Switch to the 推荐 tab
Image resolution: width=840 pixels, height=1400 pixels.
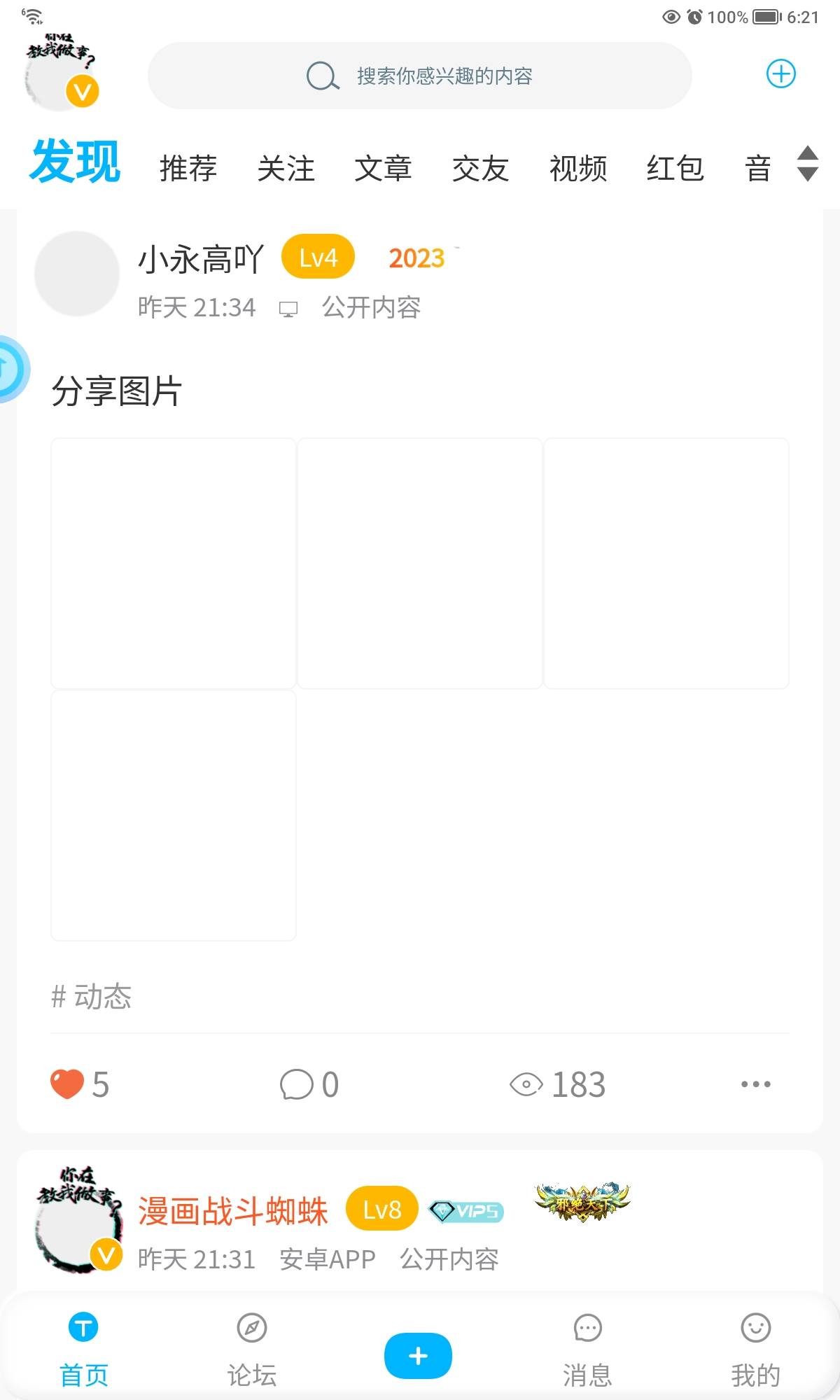188,169
